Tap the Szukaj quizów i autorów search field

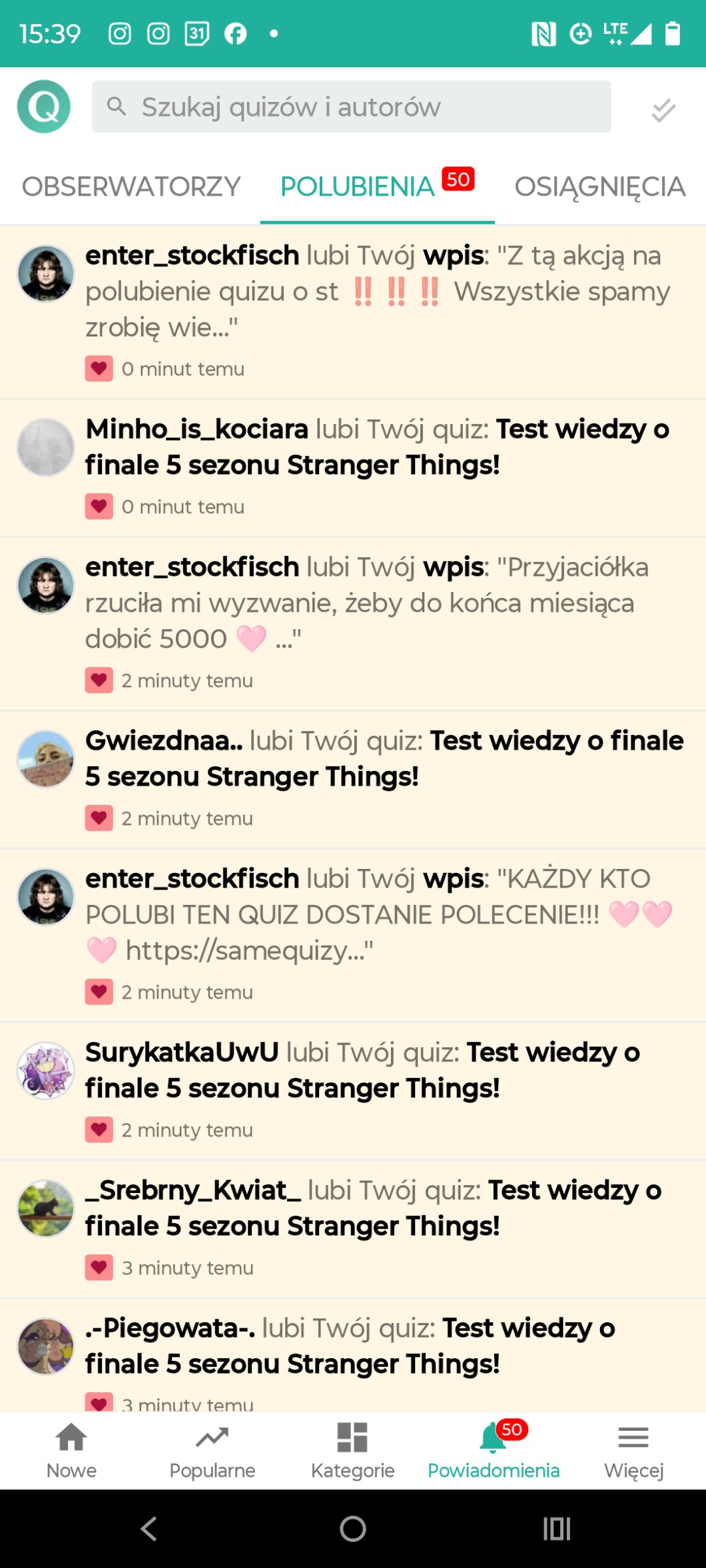[x=351, y=107]
